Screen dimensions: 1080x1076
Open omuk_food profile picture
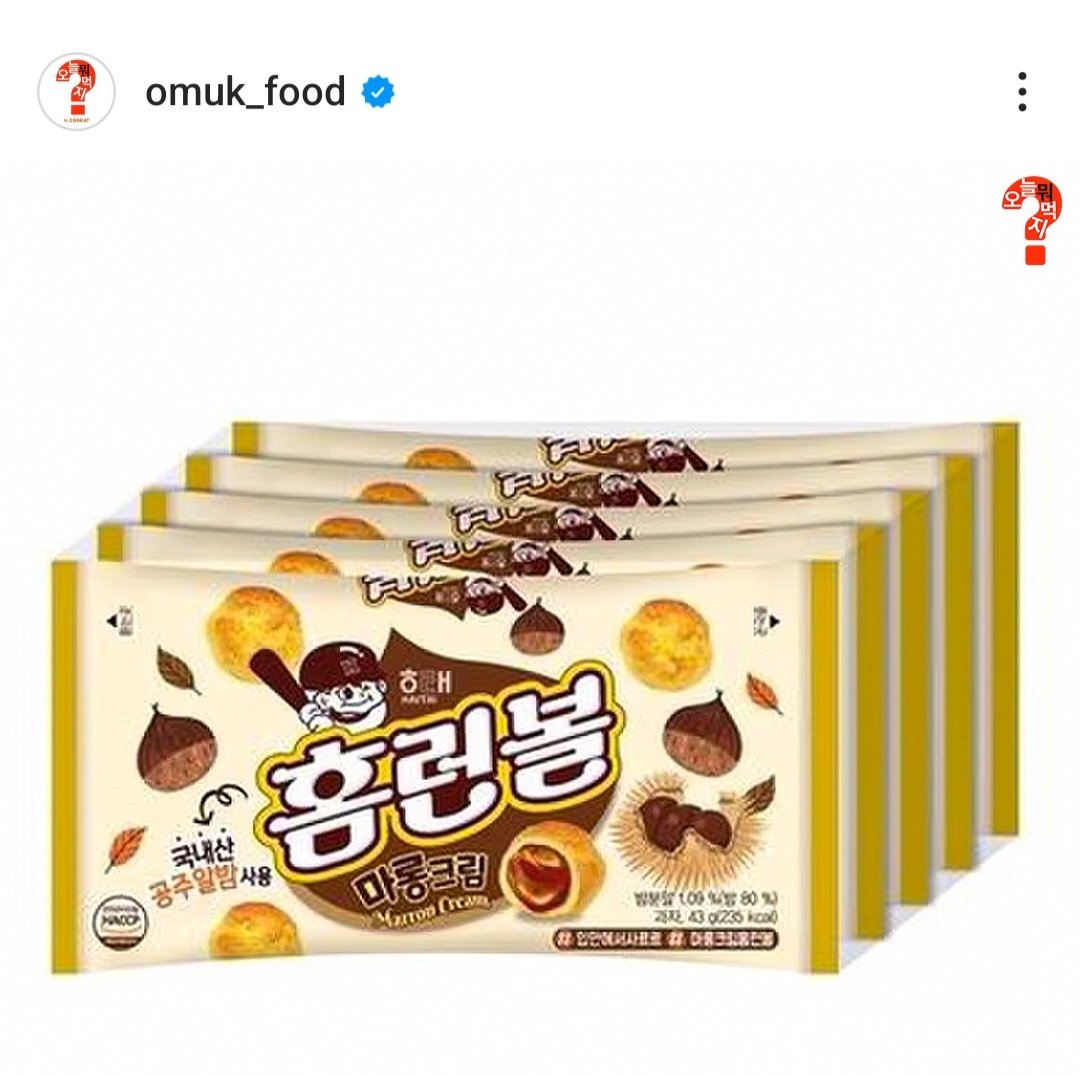[x=77, y=93]
